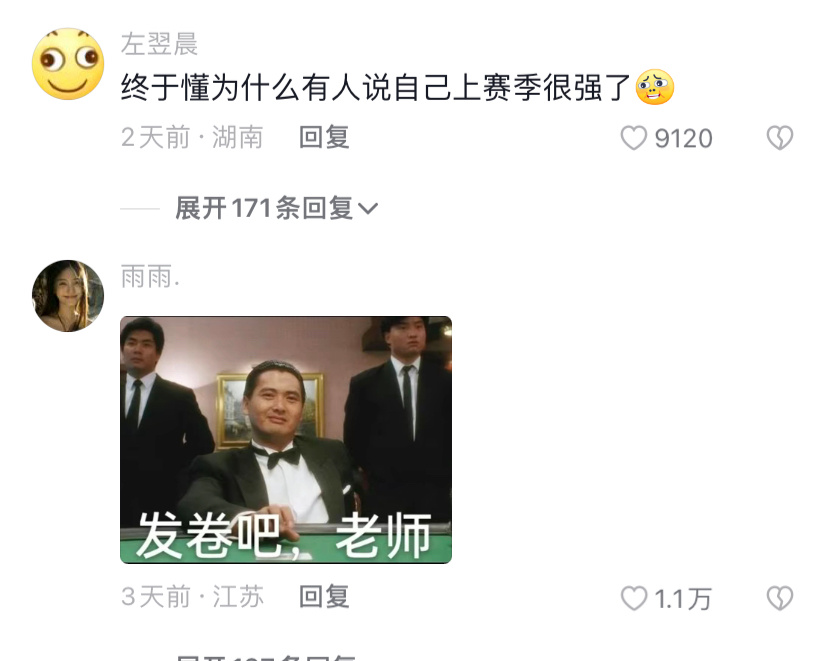The width and height of the screenshot is (827, 661).
Task: Open the username 雨雨.
Action: pyautogui.click(x=150, y=278)
